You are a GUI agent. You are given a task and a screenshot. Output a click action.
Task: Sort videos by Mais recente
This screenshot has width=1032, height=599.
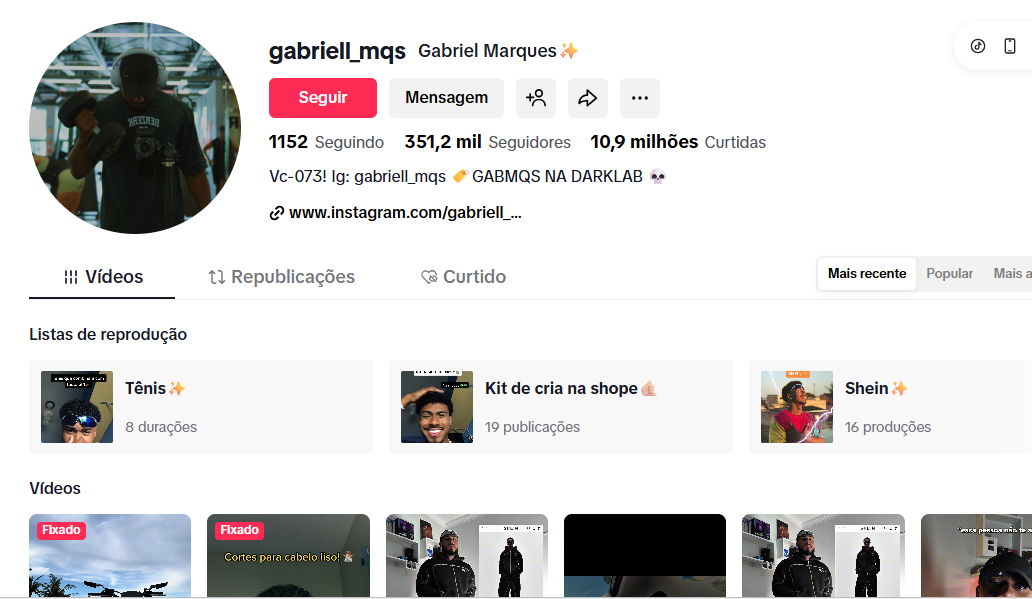pyautogui.click(x=867, y=274)
